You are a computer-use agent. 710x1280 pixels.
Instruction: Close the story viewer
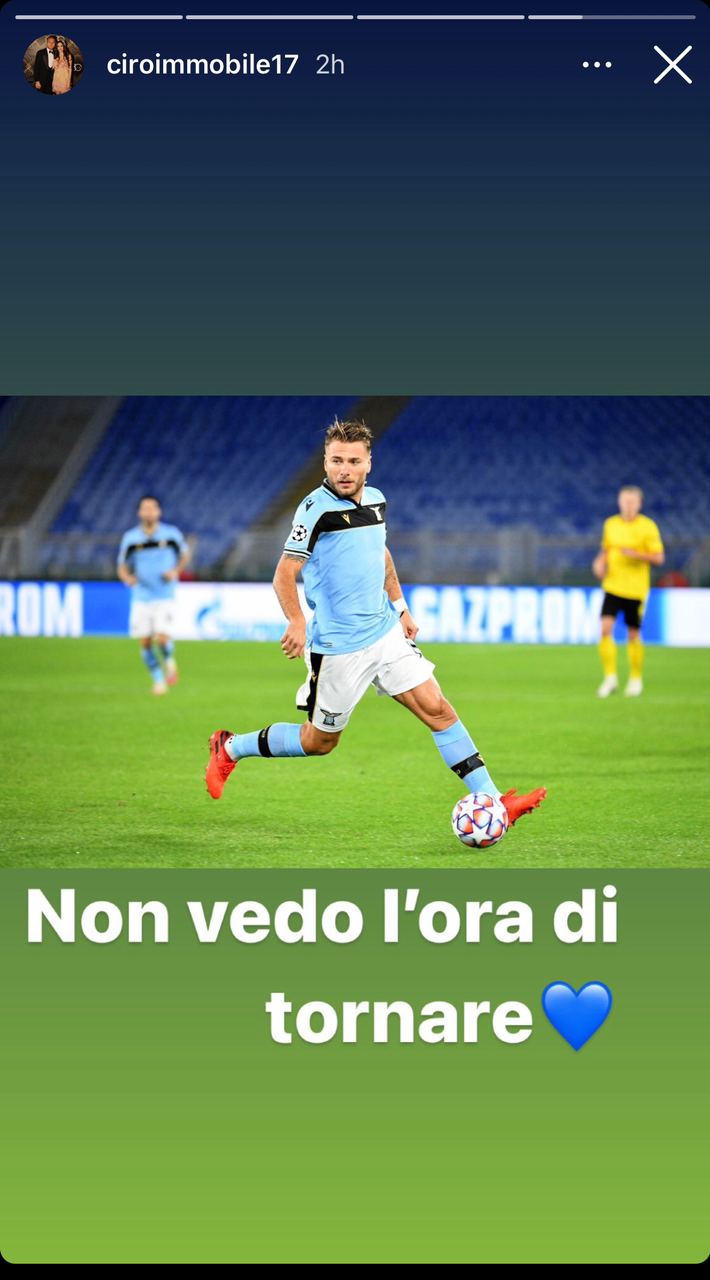(x=673, y=65)
